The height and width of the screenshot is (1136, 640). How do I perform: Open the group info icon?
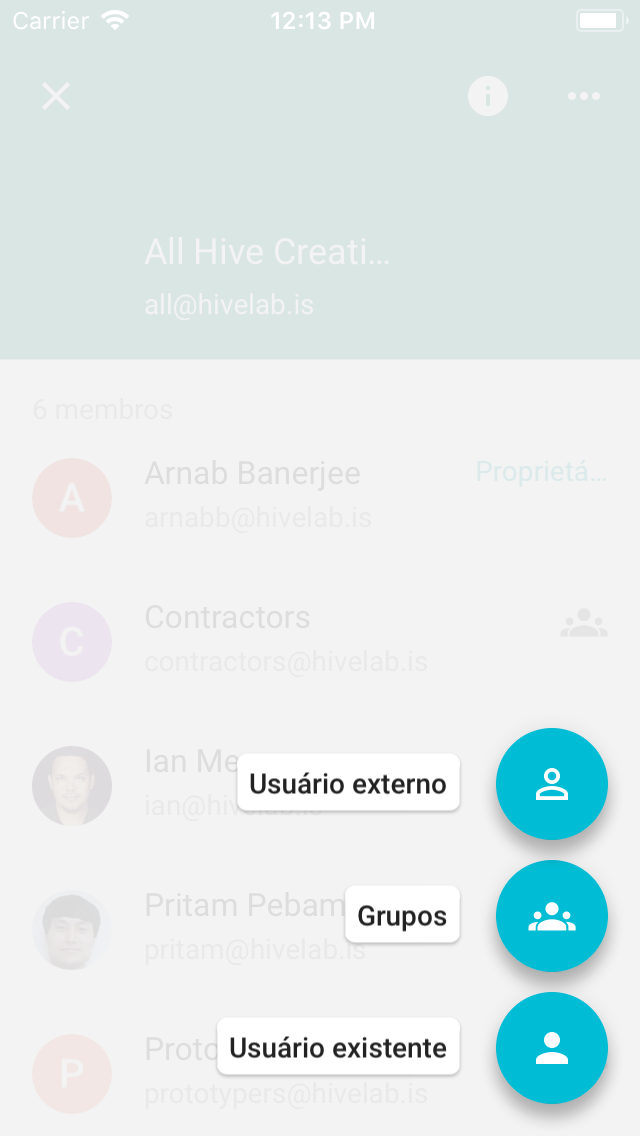(x=488, y=96)
